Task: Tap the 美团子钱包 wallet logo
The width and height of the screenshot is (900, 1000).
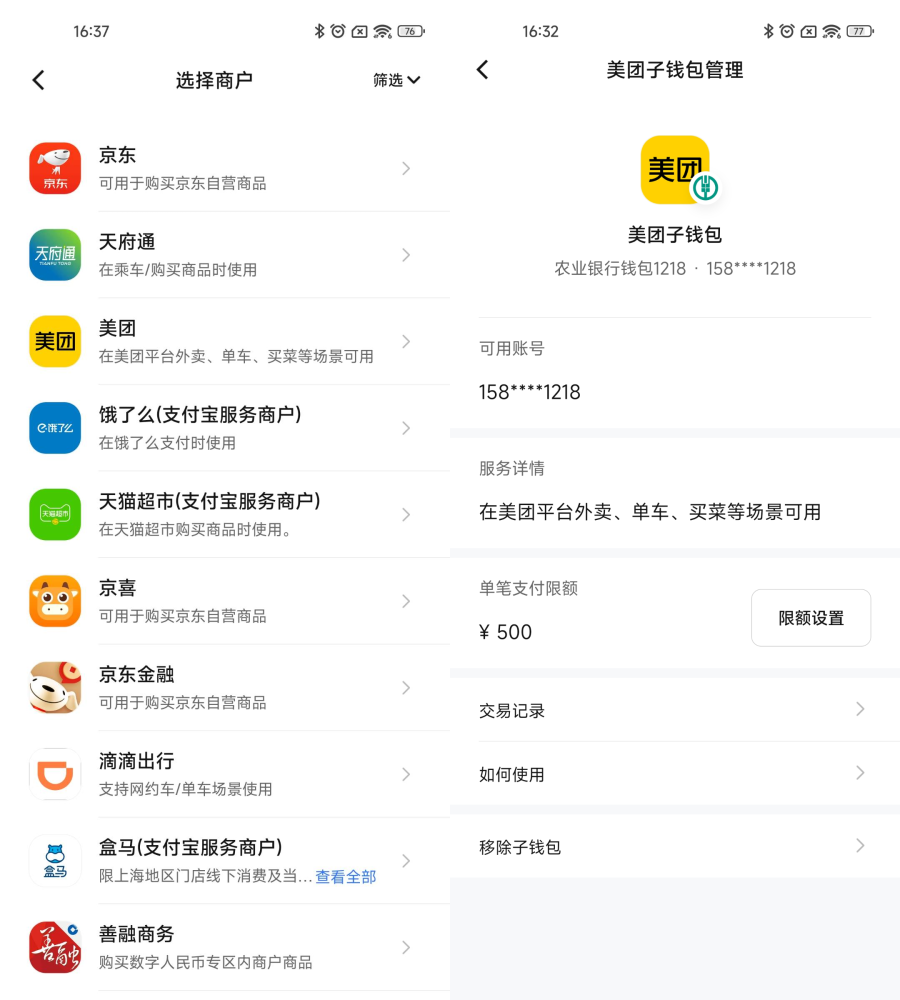Action: (x=676, y=170)
